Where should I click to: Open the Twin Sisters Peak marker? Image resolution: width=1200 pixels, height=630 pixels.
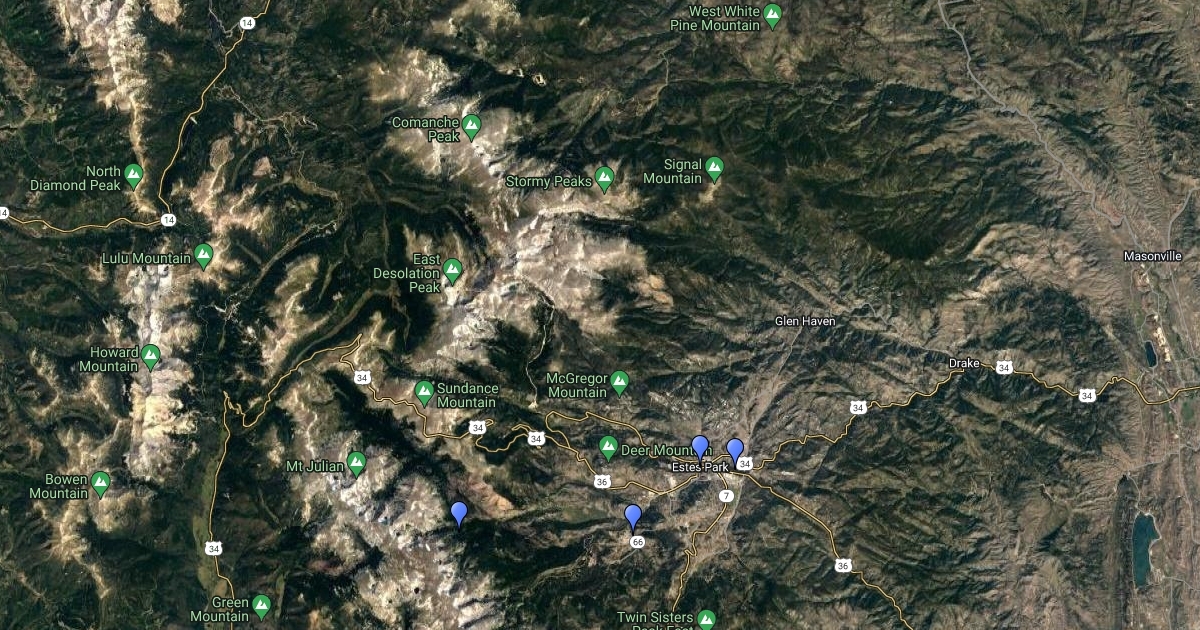click(x=706, y=619)
